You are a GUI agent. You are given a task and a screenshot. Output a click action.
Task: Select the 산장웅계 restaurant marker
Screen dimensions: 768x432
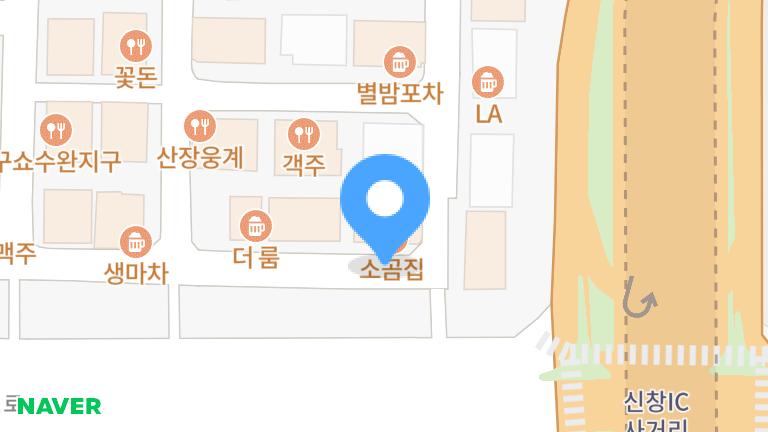point(201,126)
